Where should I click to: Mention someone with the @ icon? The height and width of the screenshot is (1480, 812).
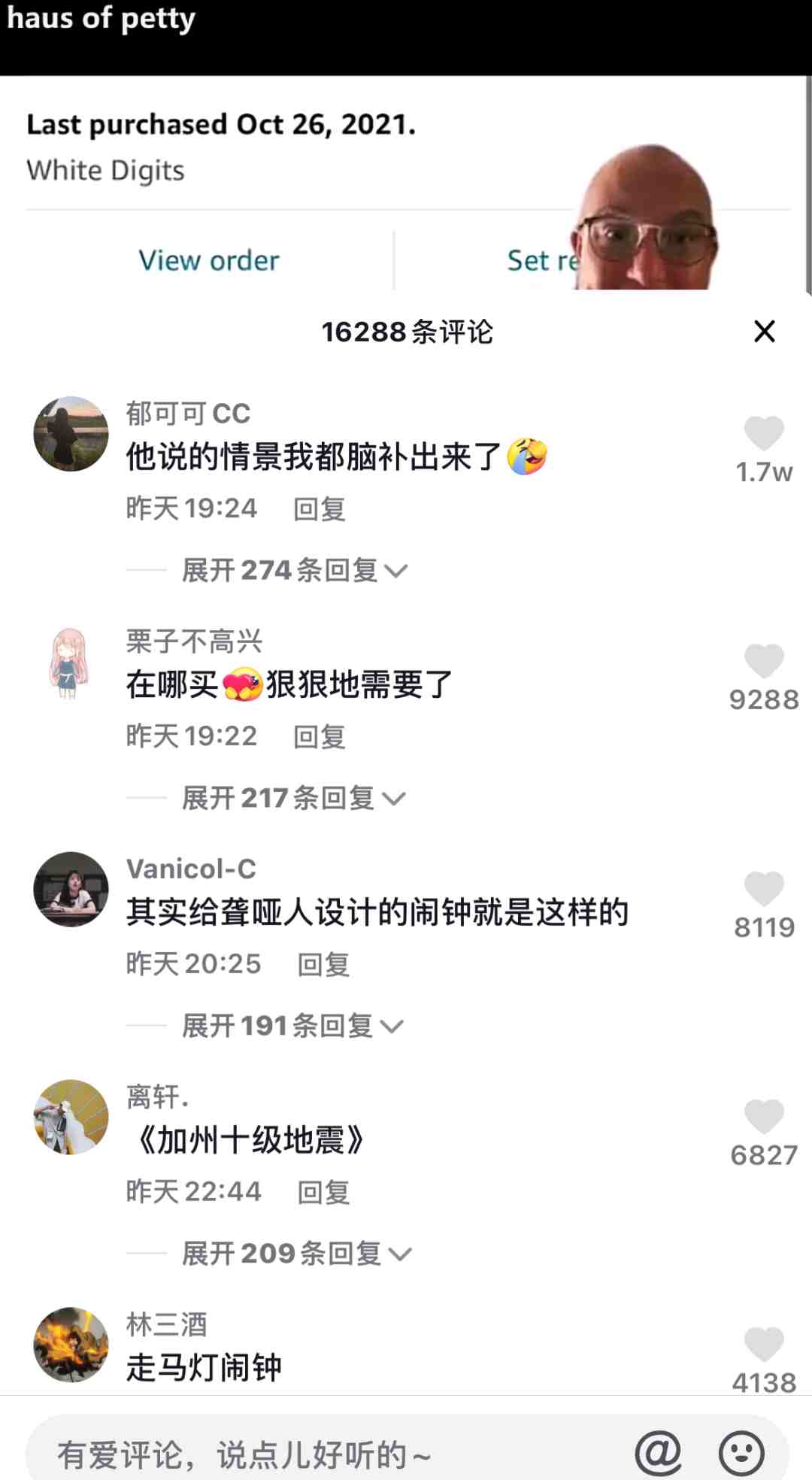(x=658, y=1453)
